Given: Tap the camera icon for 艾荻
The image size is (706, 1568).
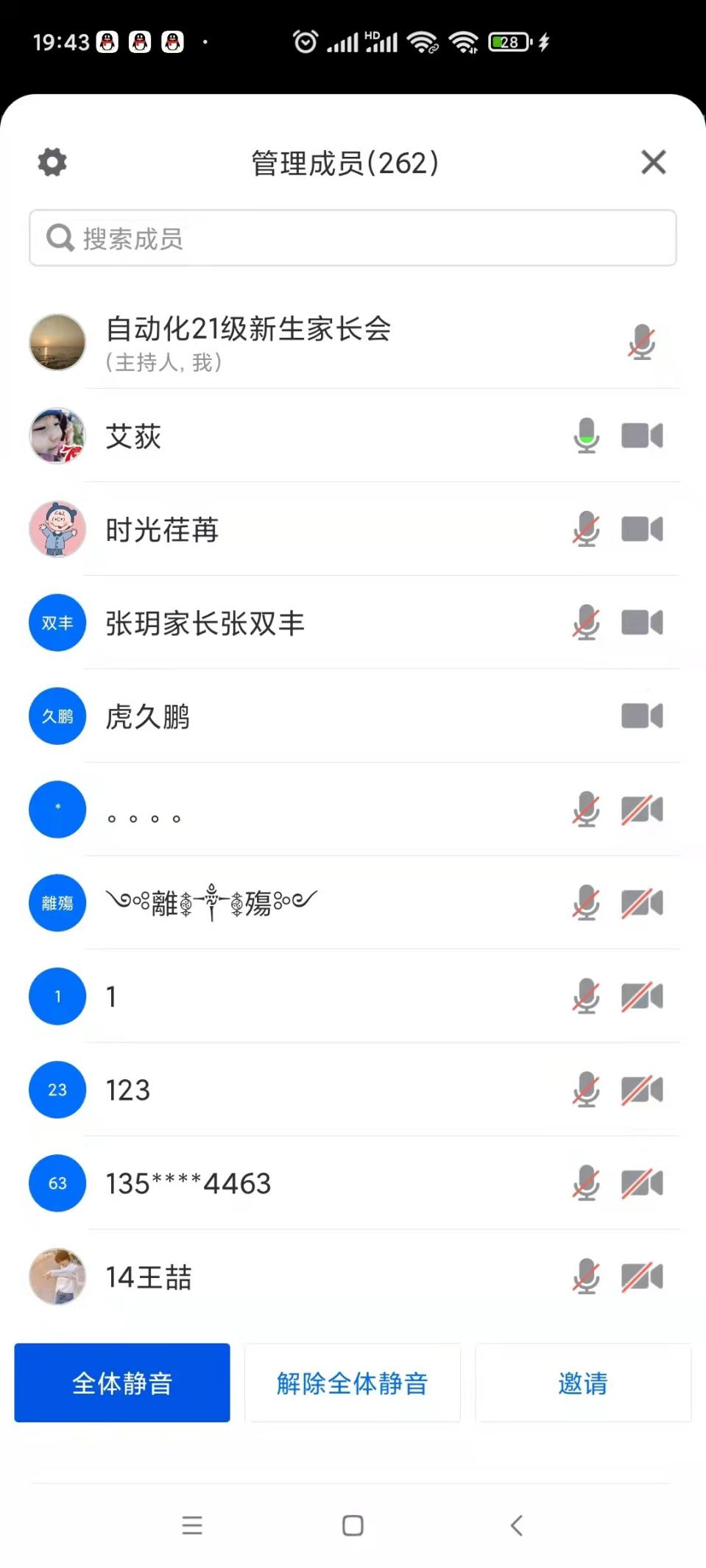Looking at the screenshot, I should pyautogui.click(x=642, y=436).
